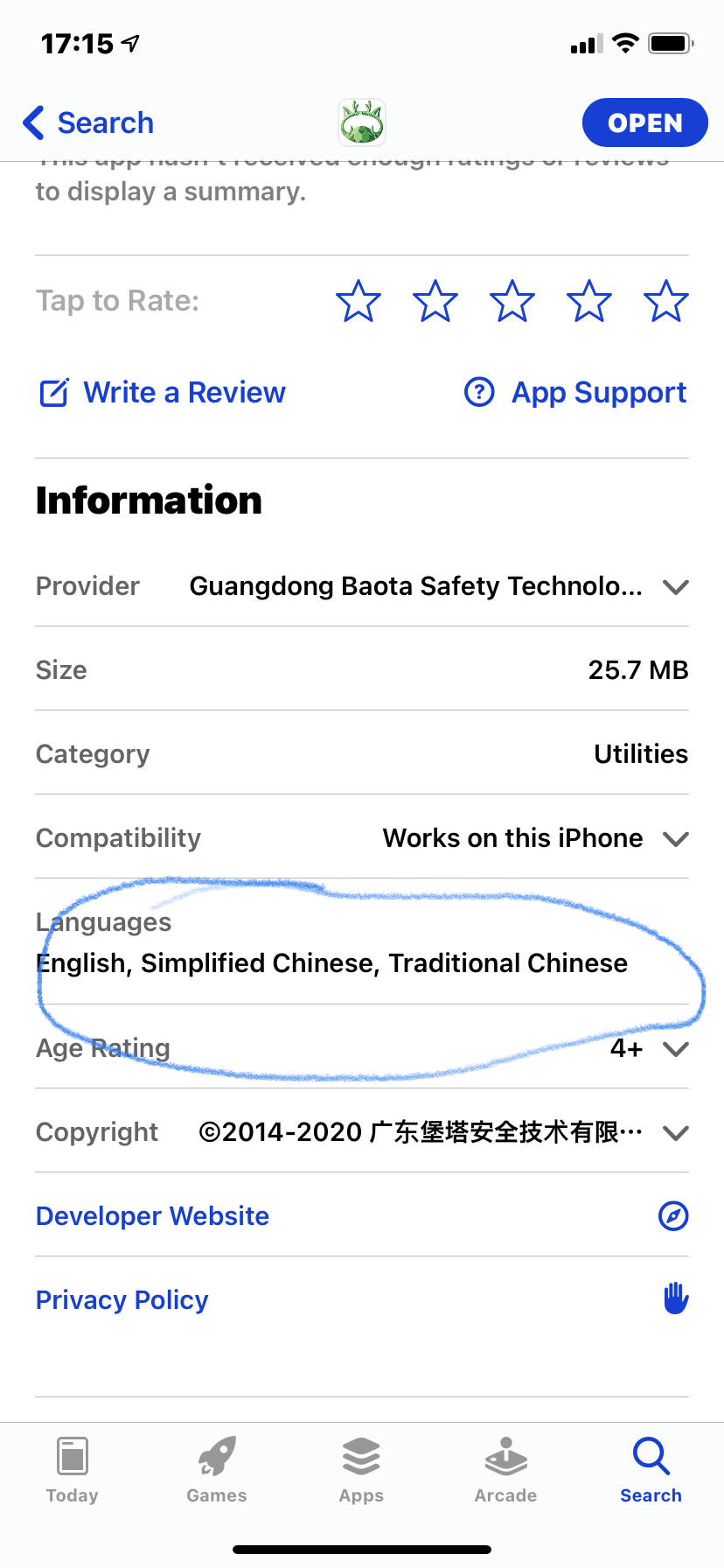Image resolution: width=724 pixels, height=1568 pixels.
Task: Expand the Compatibility details
Action: tap(675, 839)
